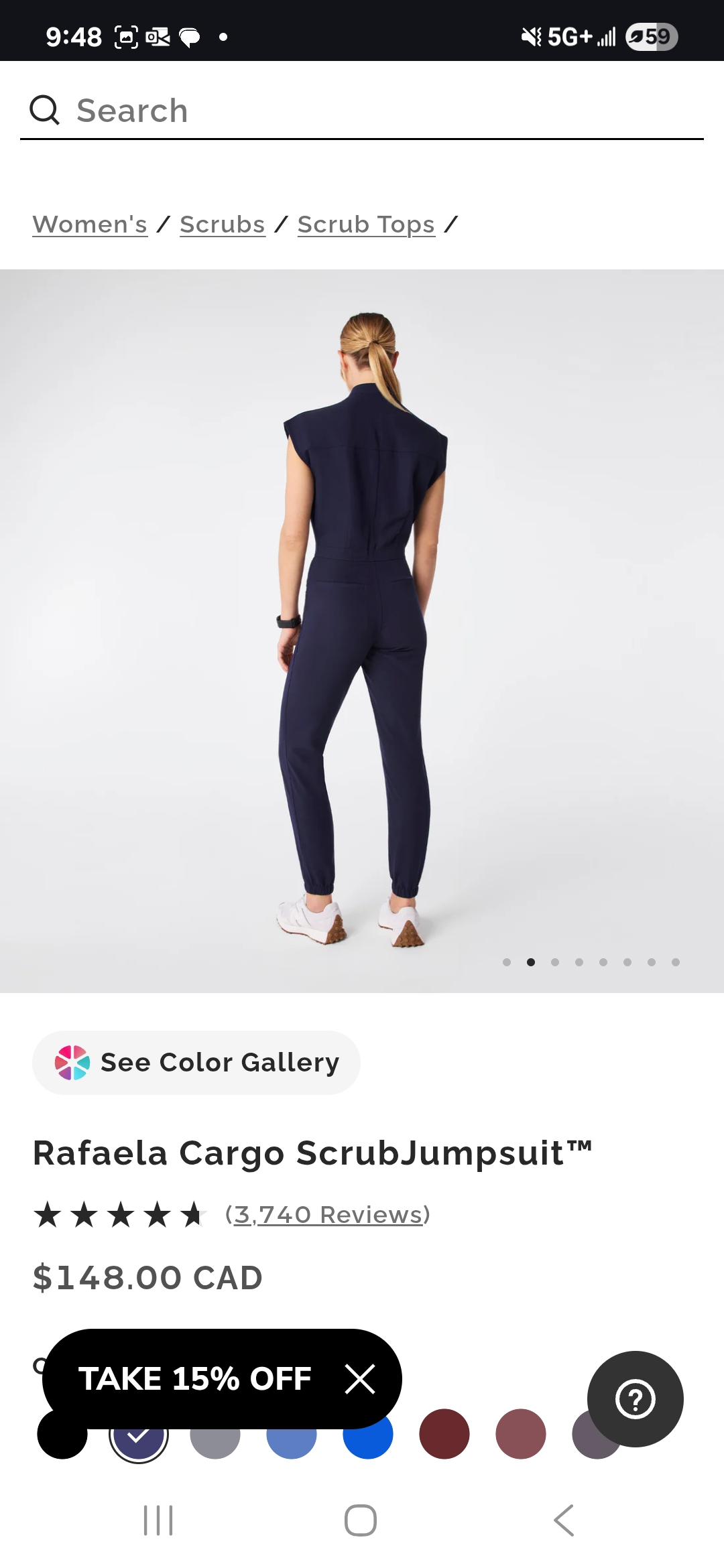
Task: Go back using system navigation
Action: [x=564, y=1520]
